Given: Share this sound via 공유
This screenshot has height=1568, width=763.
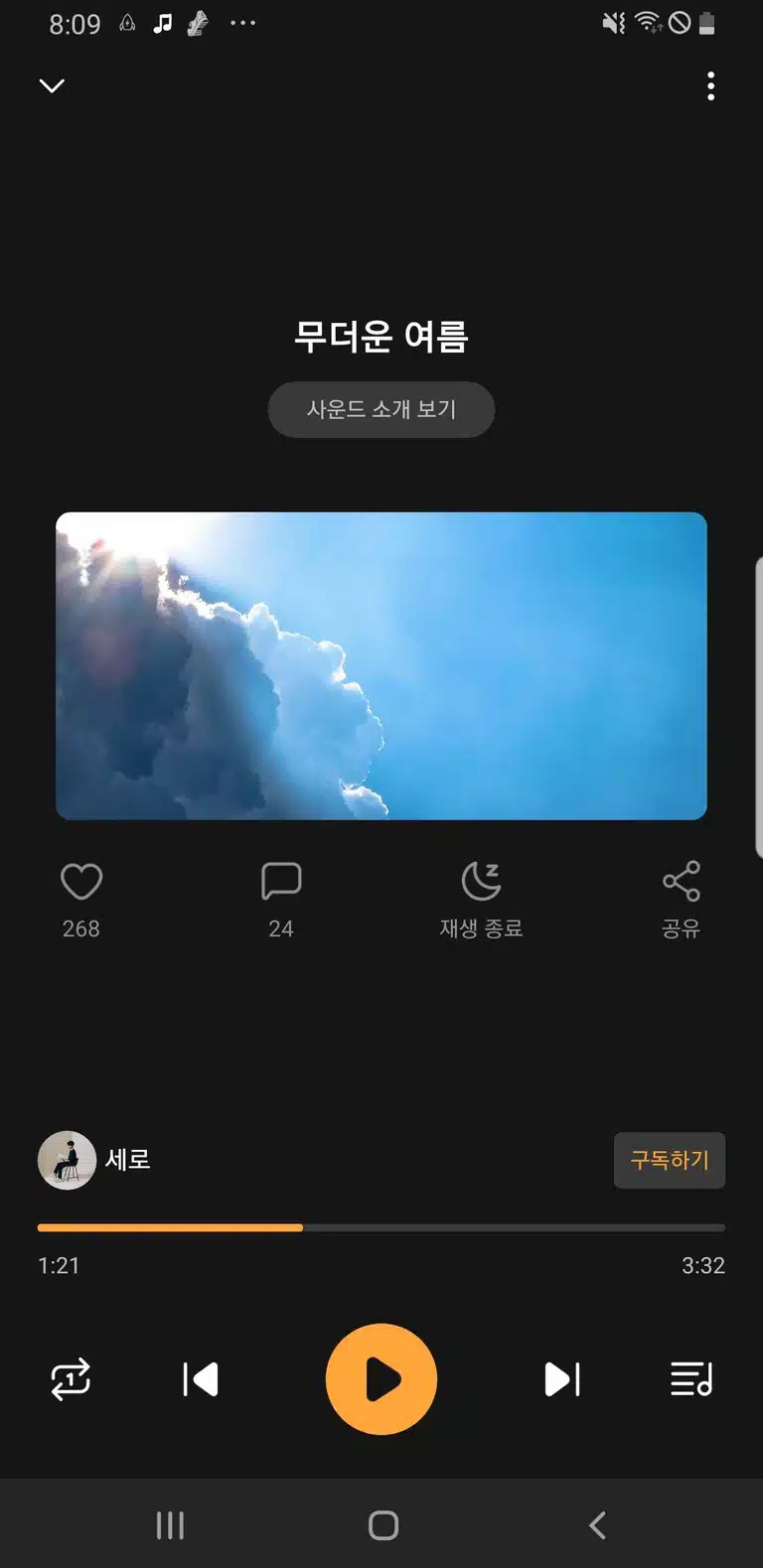Looking at the screenshot, I should [682, 901].
